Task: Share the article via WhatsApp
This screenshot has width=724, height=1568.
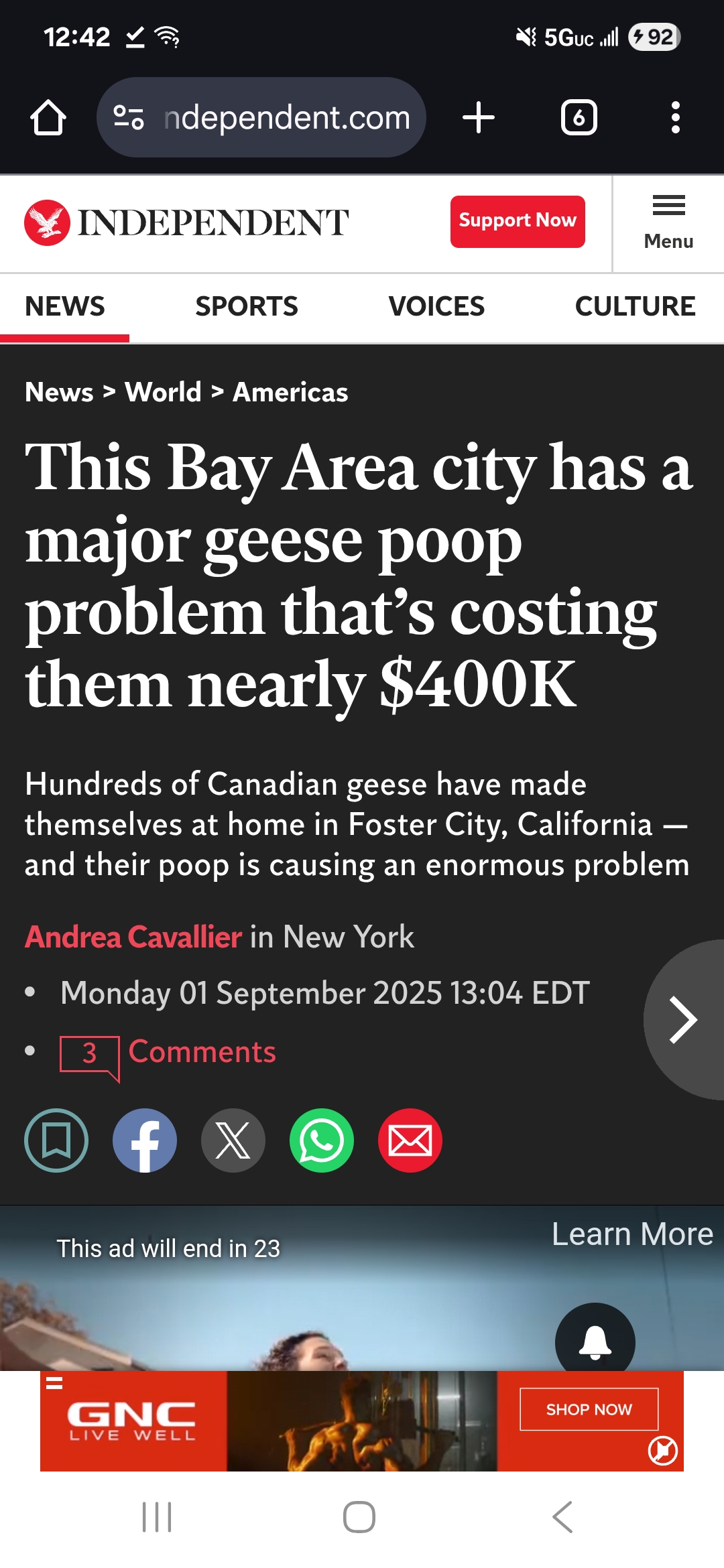Action: (322, 1140)
